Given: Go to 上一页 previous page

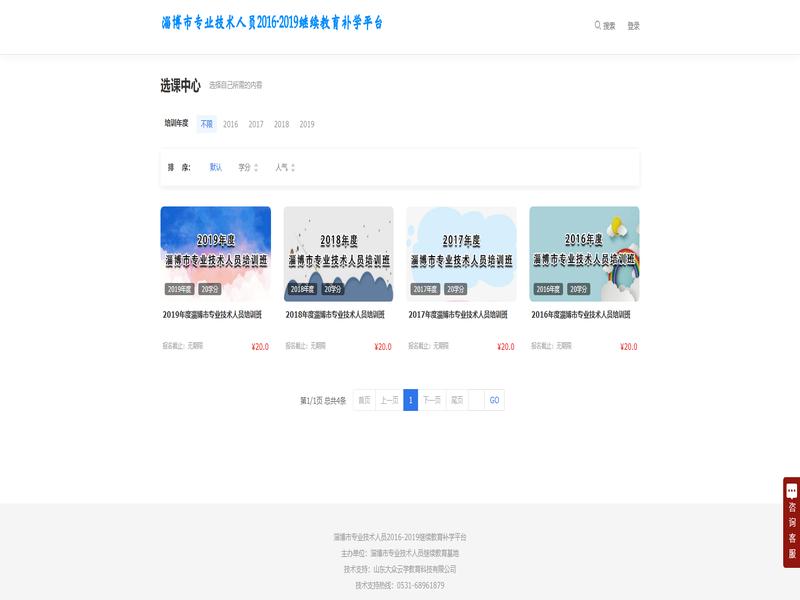Looking at the screenshot, I should [389, 400].
